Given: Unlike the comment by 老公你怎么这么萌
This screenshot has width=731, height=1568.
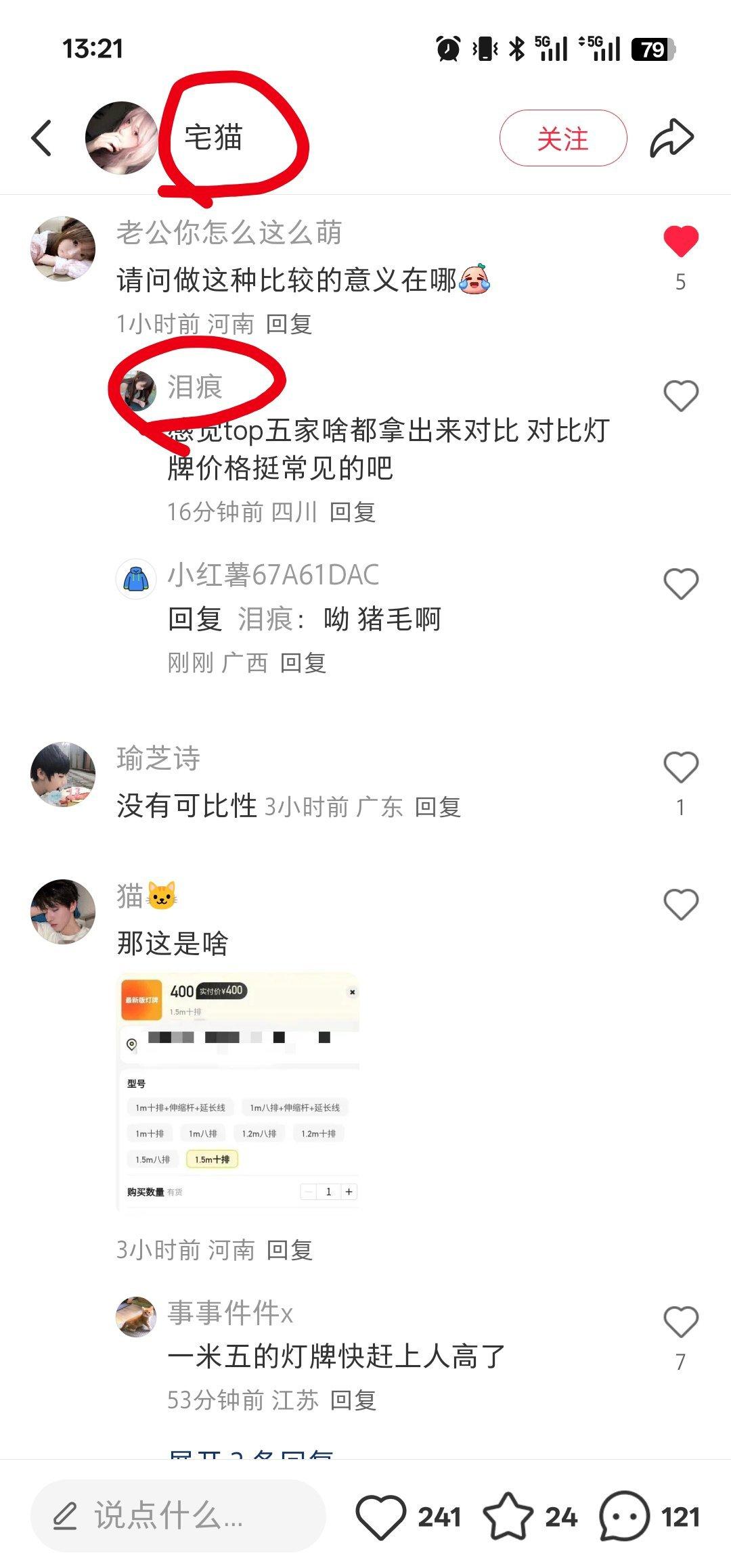Looking at the screenshot, I should coord(681,241).
